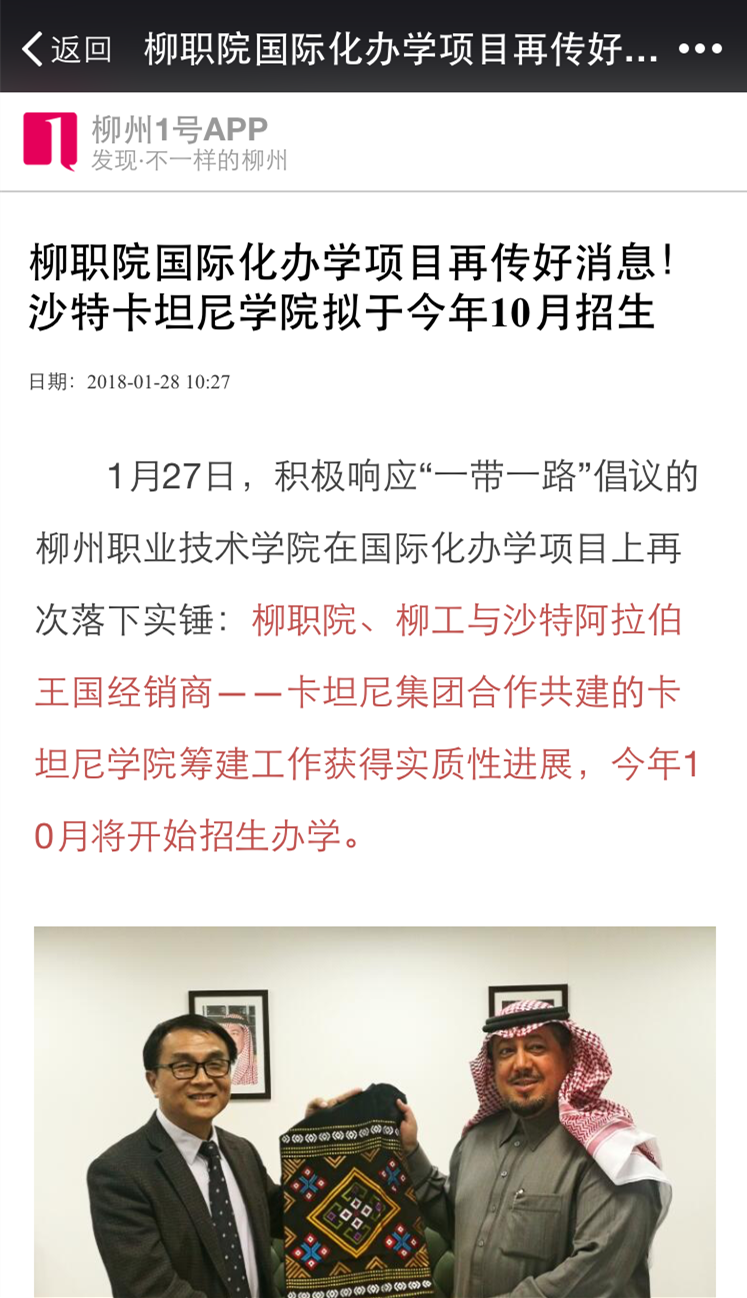Go back using the 返回 button
The height and width of the screenshot is (1298, 747).
pos(66,48)
